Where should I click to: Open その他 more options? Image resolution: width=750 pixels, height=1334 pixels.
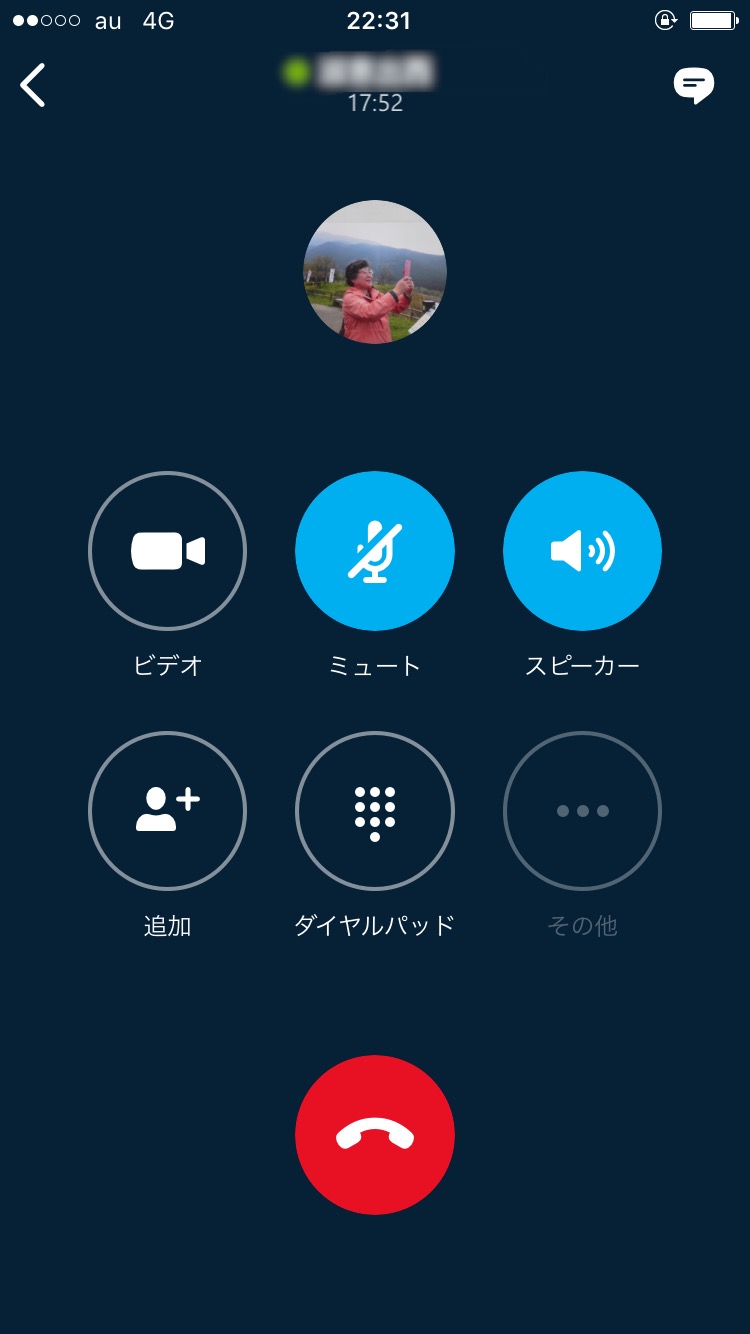pos(582,811)
